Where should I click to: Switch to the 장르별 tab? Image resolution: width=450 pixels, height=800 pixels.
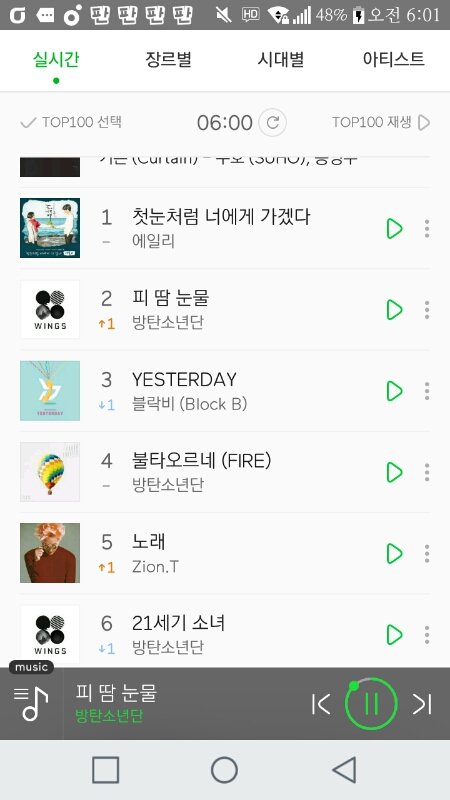168,60
